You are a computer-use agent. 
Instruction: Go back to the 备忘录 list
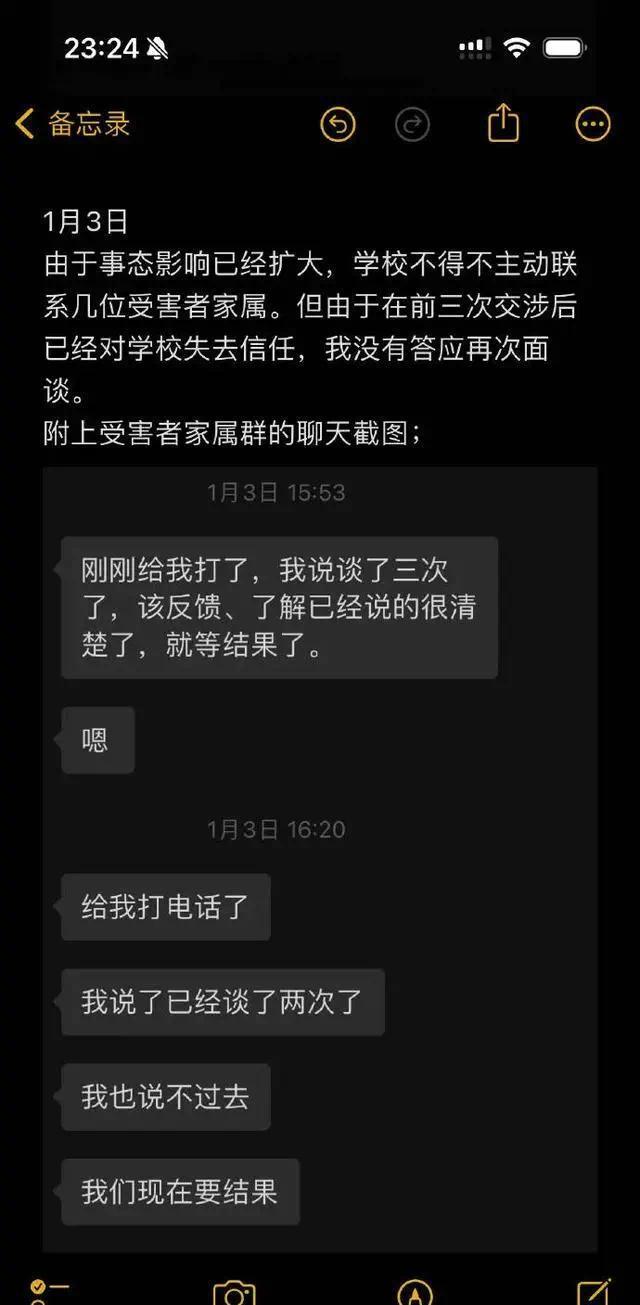click(x=73, y=124)
